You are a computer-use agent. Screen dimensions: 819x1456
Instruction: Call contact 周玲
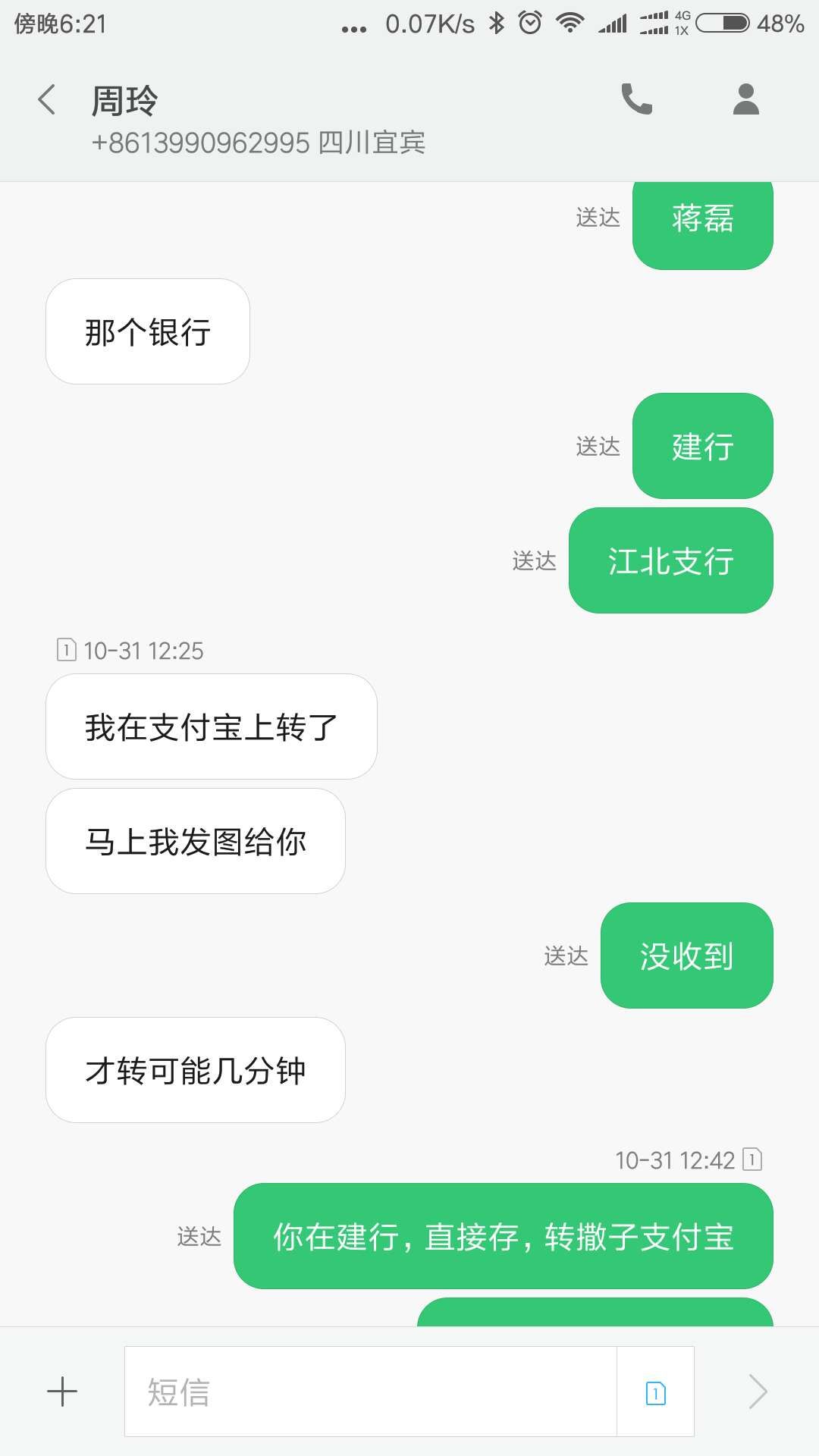[637, 99]
